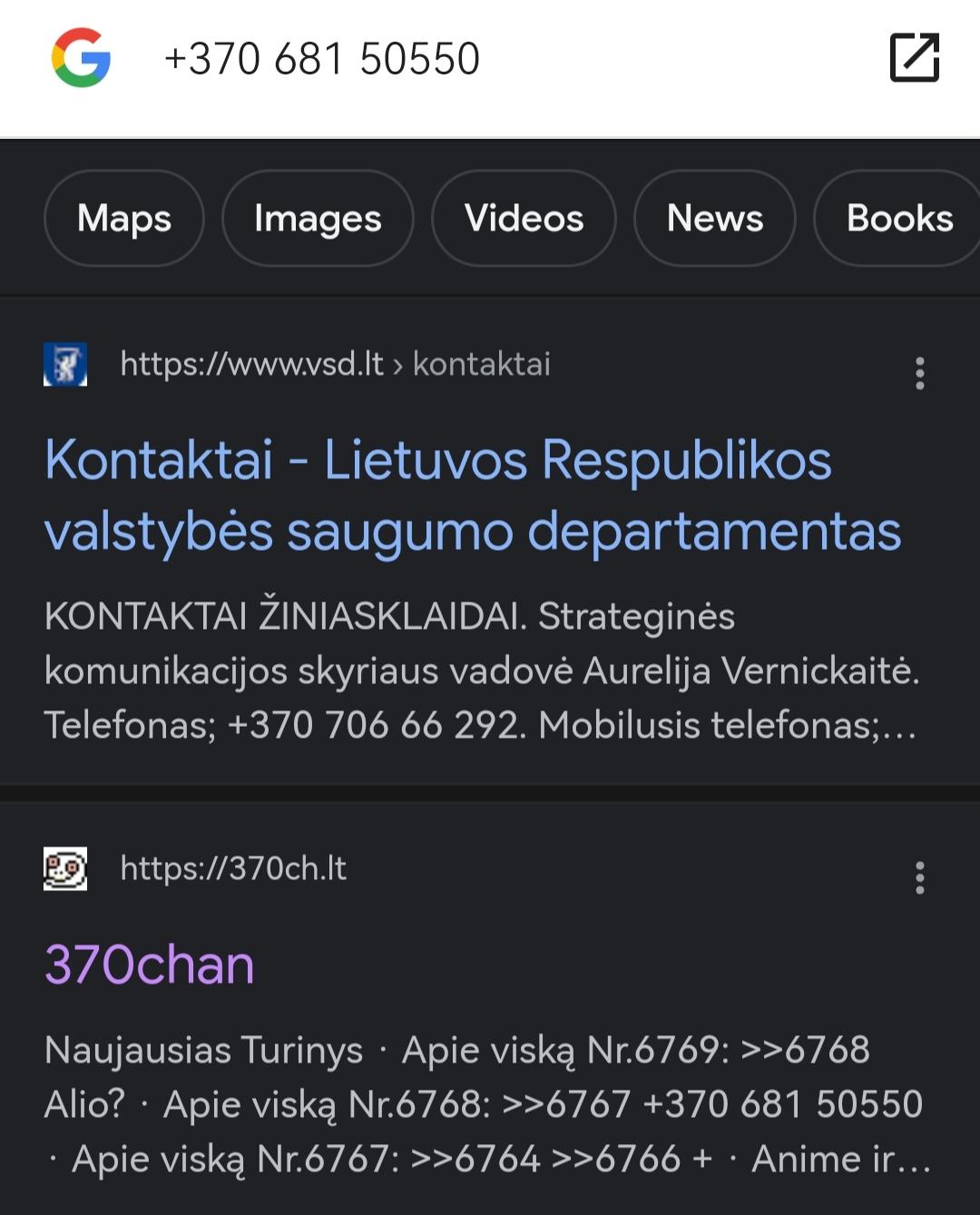Switch to News results

pyautogui.click(x=715, y=219)
